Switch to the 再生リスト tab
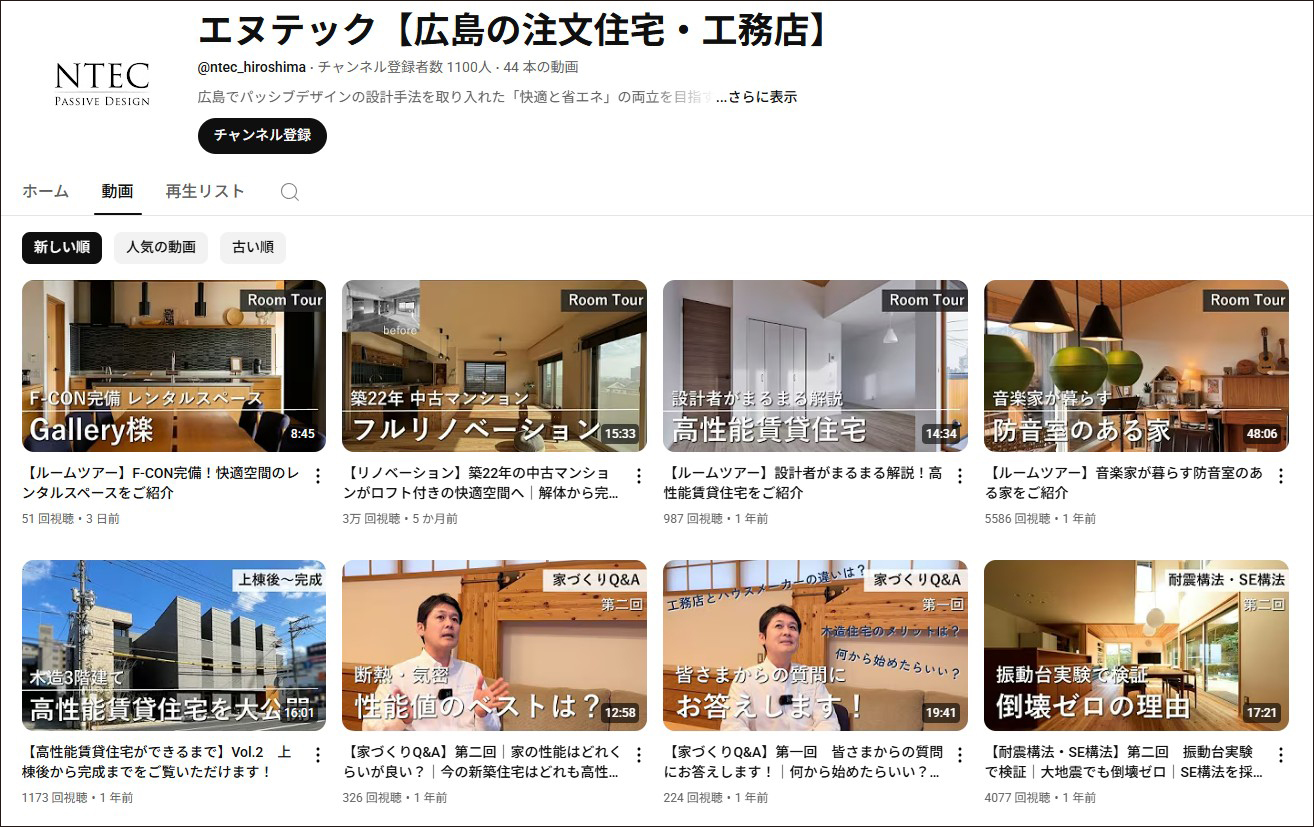 pyautogui.click(x=205, y=191)
